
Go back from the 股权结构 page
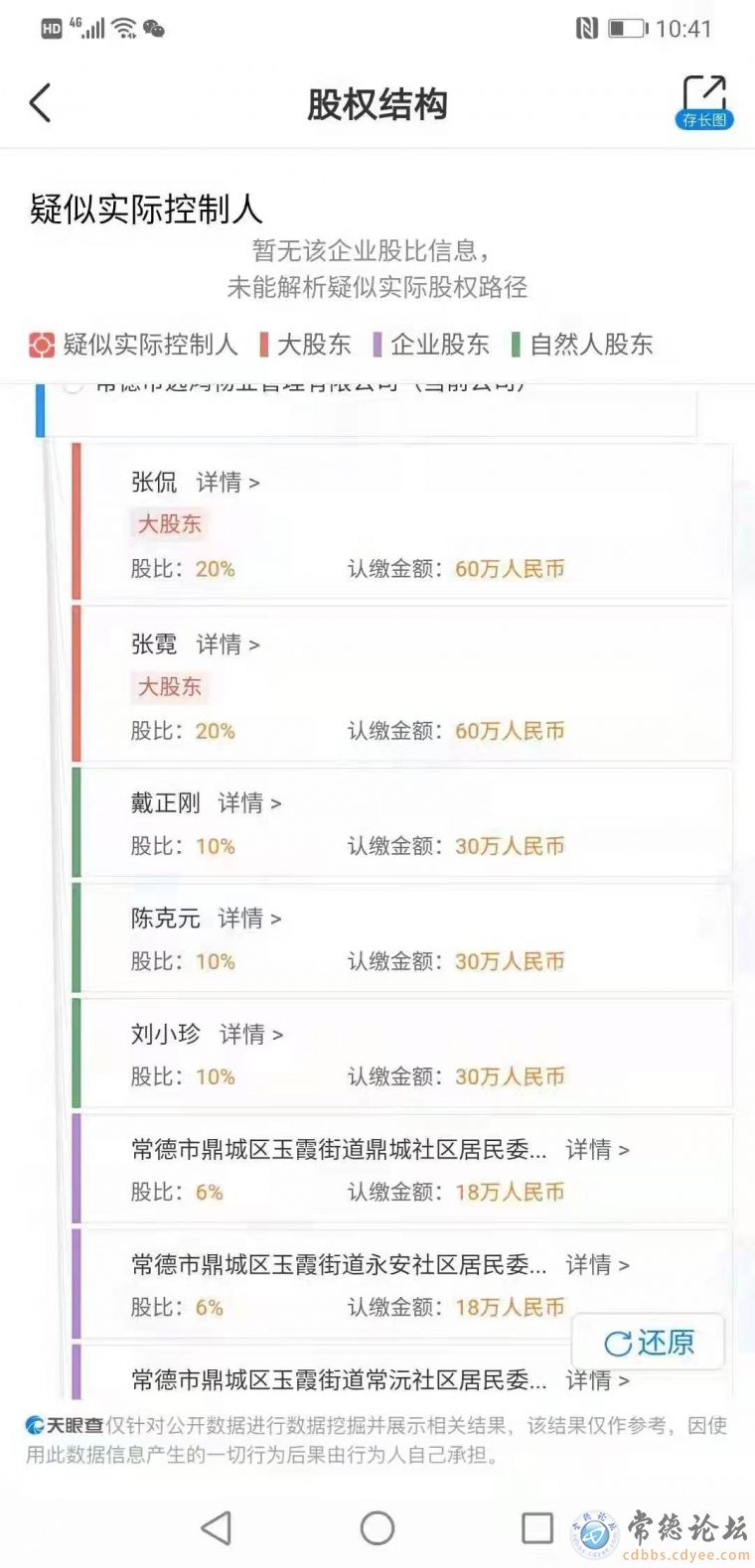click(x=40, y=103)
